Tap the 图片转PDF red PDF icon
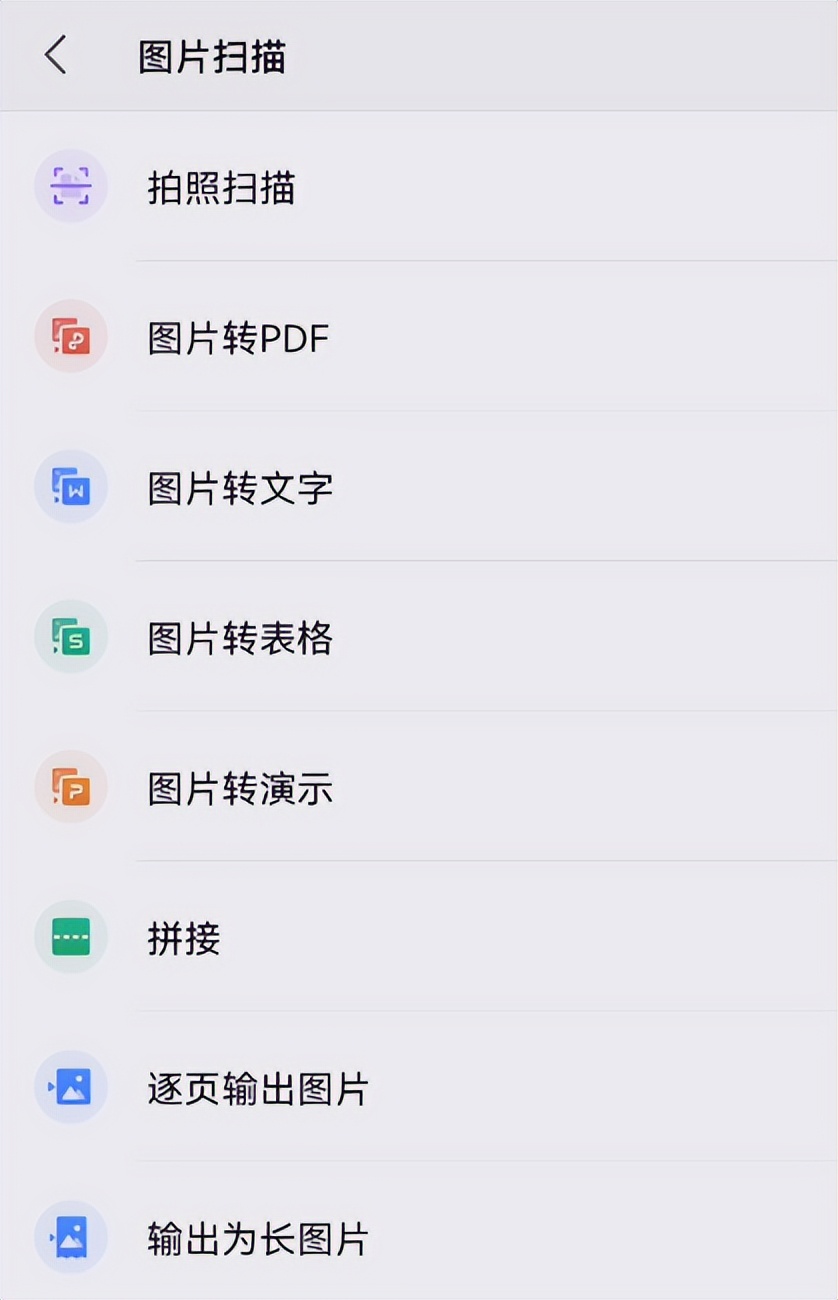Screen dimensions: 838x1300 (x=70, y=337)
